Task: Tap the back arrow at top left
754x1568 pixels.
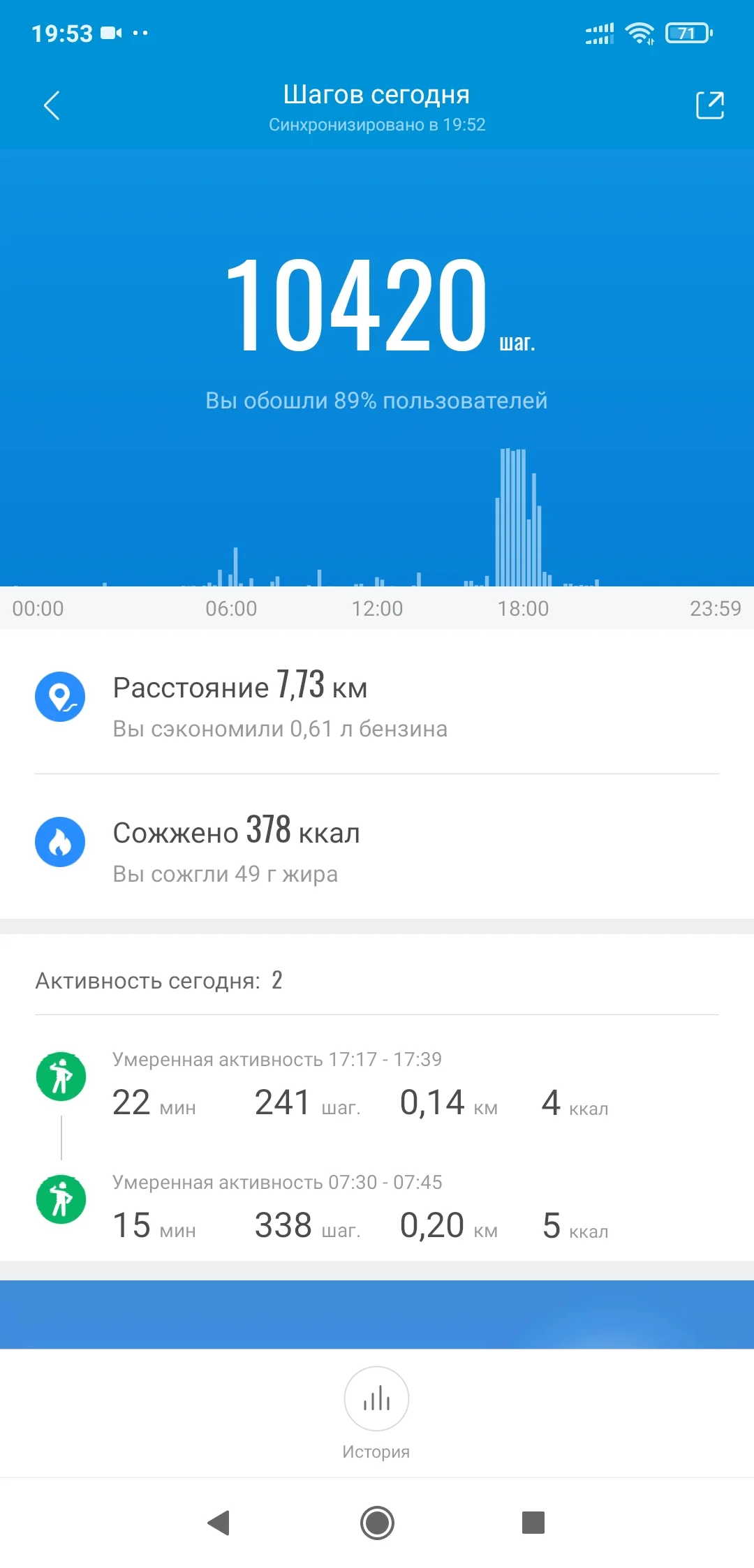Action: click(x=51, y=106)
